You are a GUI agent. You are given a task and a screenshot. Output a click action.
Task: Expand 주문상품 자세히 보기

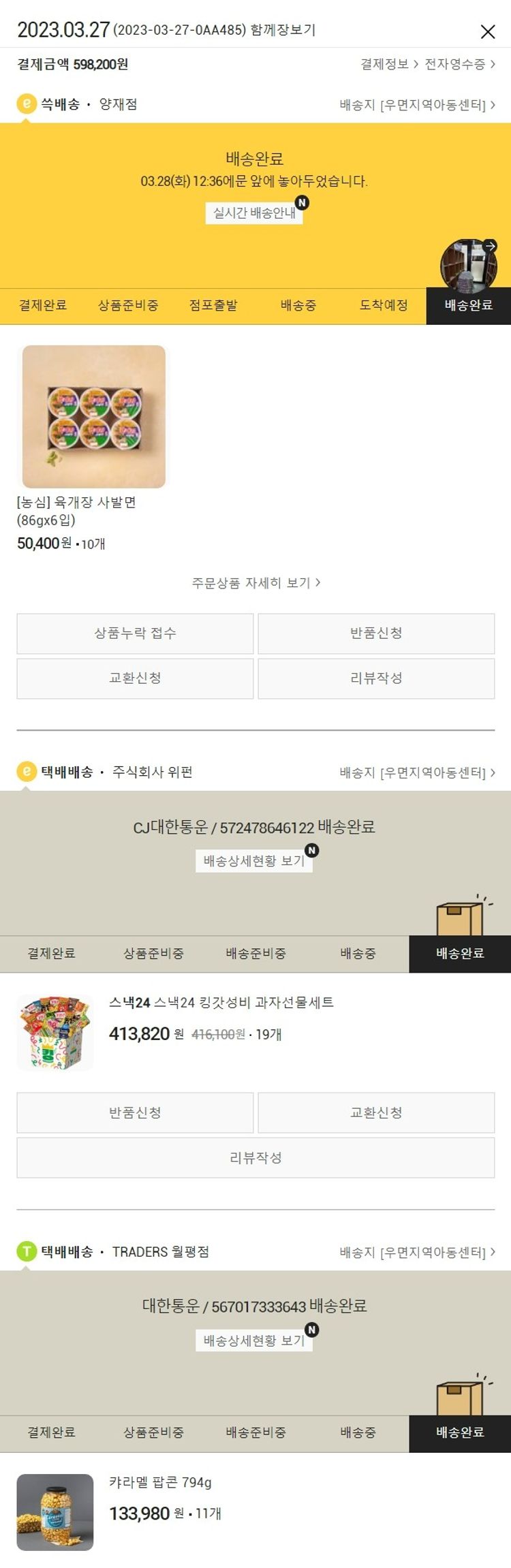pyautogui.click(x=255, y=583)
